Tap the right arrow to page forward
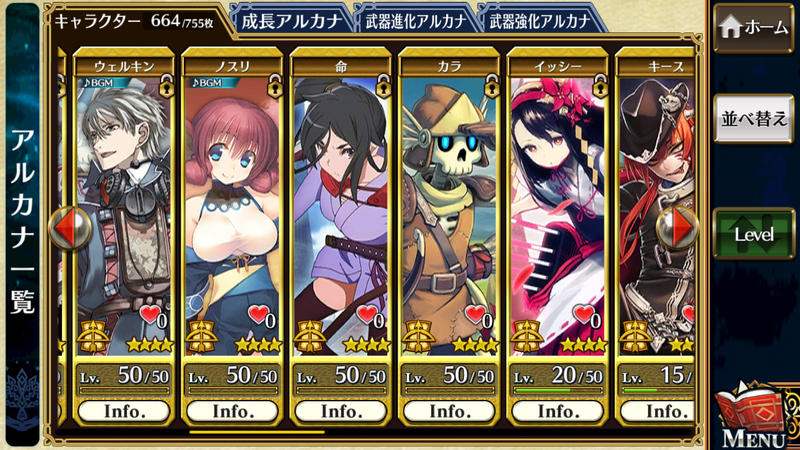Viewport: 800px width, 450px height. 685,227
